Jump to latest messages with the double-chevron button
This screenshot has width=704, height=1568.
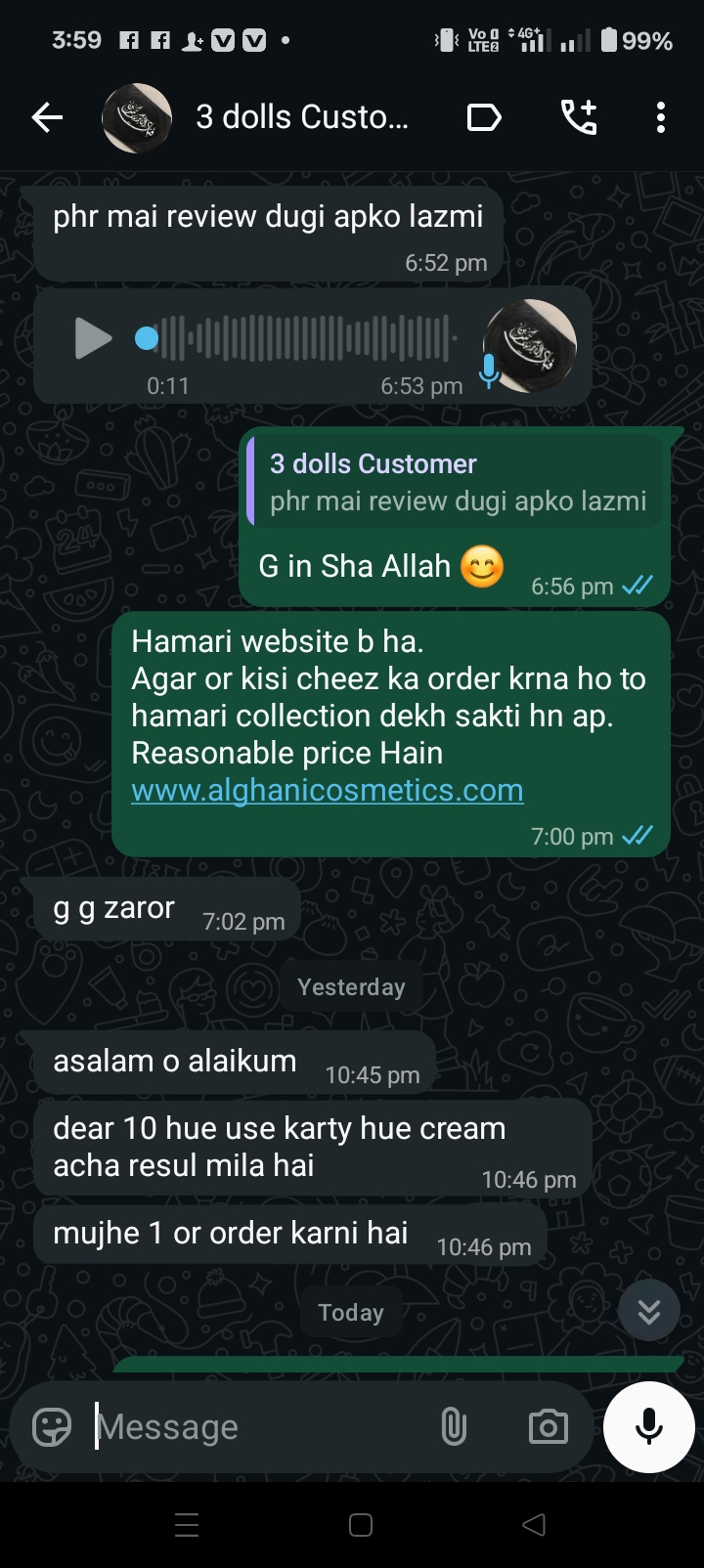pyautogui.click(x=648, y=1311)
